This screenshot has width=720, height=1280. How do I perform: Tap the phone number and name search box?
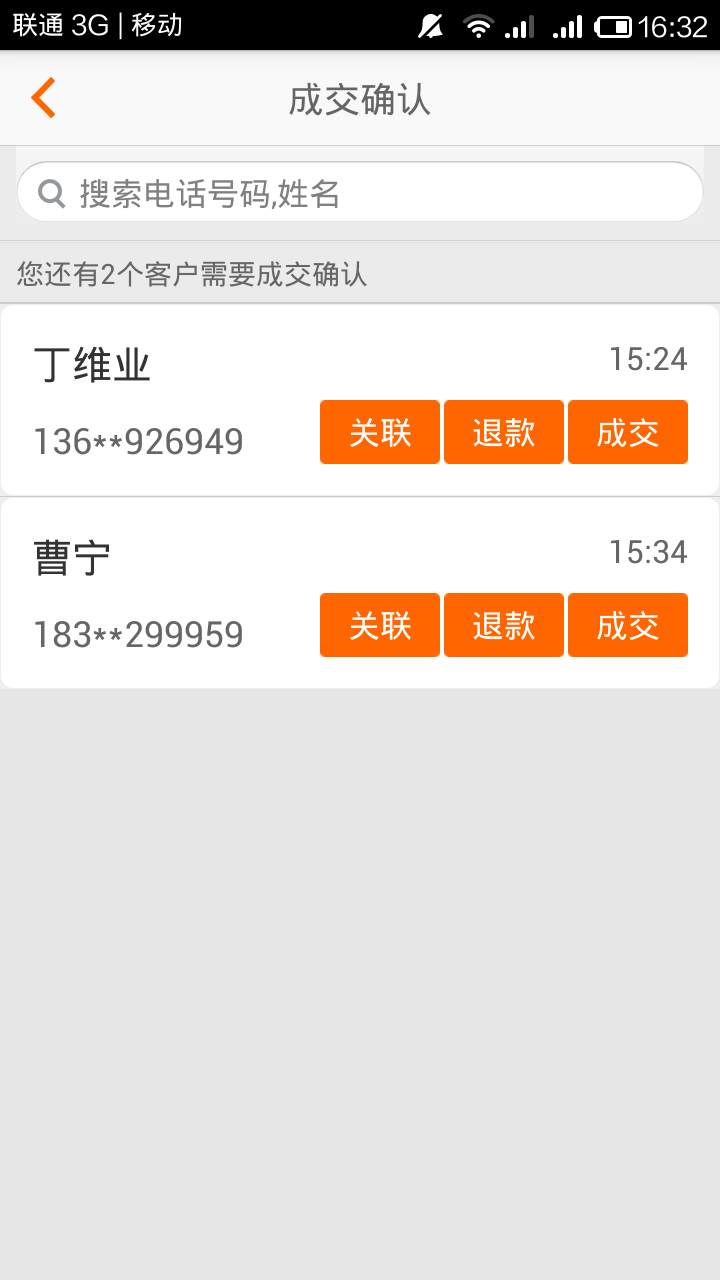[x=360, y=192]
